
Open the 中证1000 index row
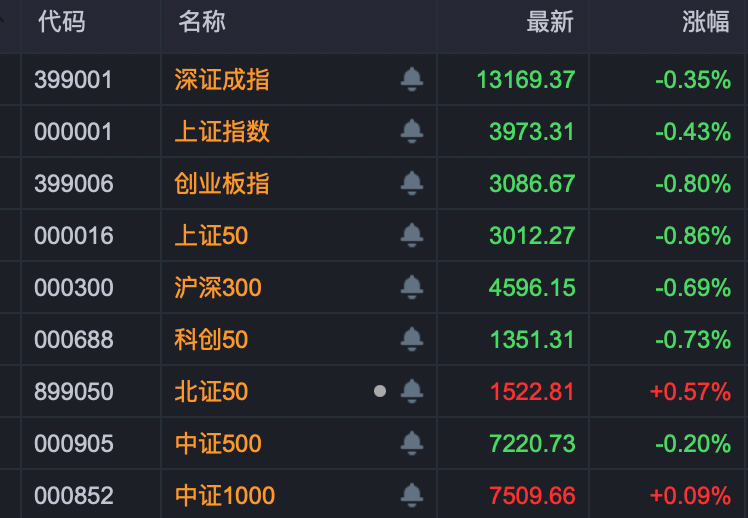[x=225, y=496]
